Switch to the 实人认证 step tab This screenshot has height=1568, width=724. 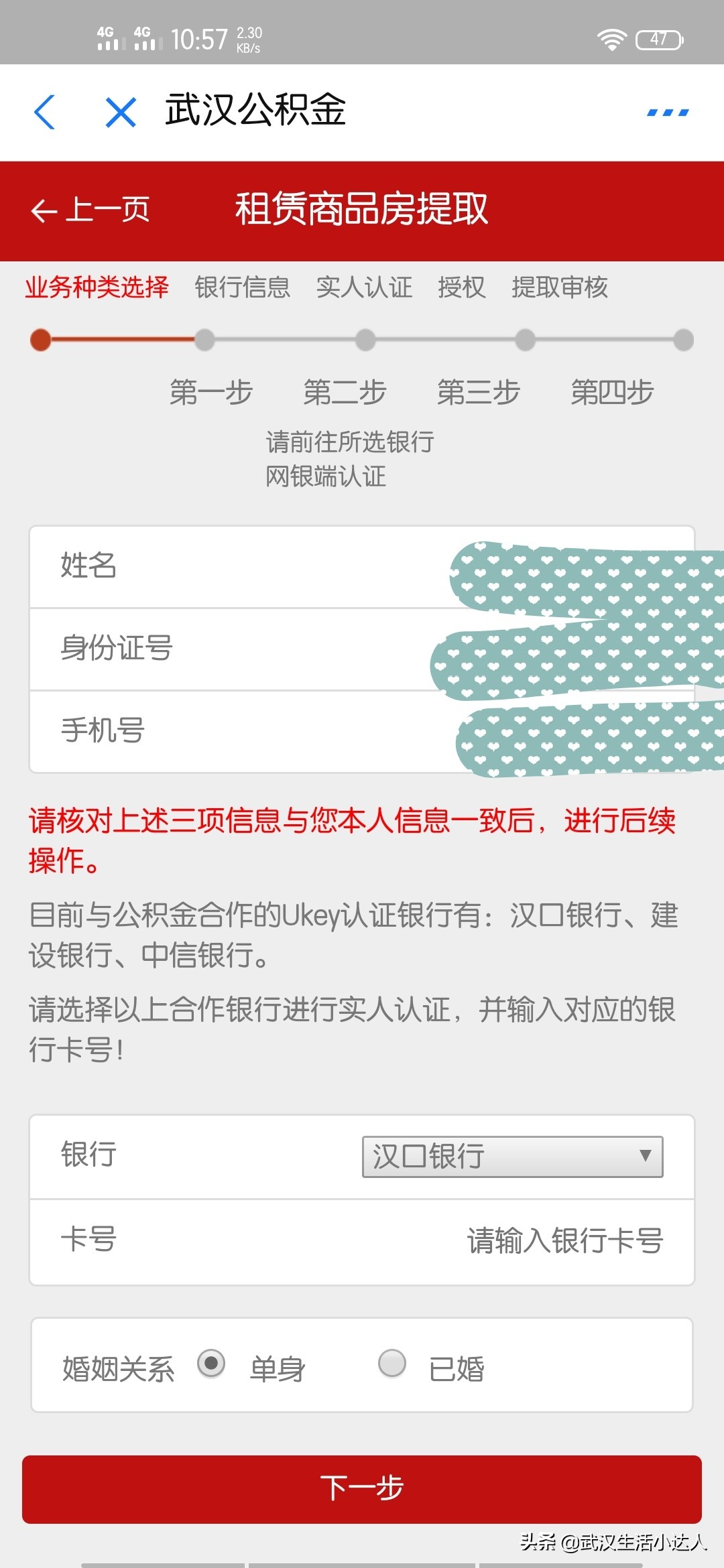(365, 287)
